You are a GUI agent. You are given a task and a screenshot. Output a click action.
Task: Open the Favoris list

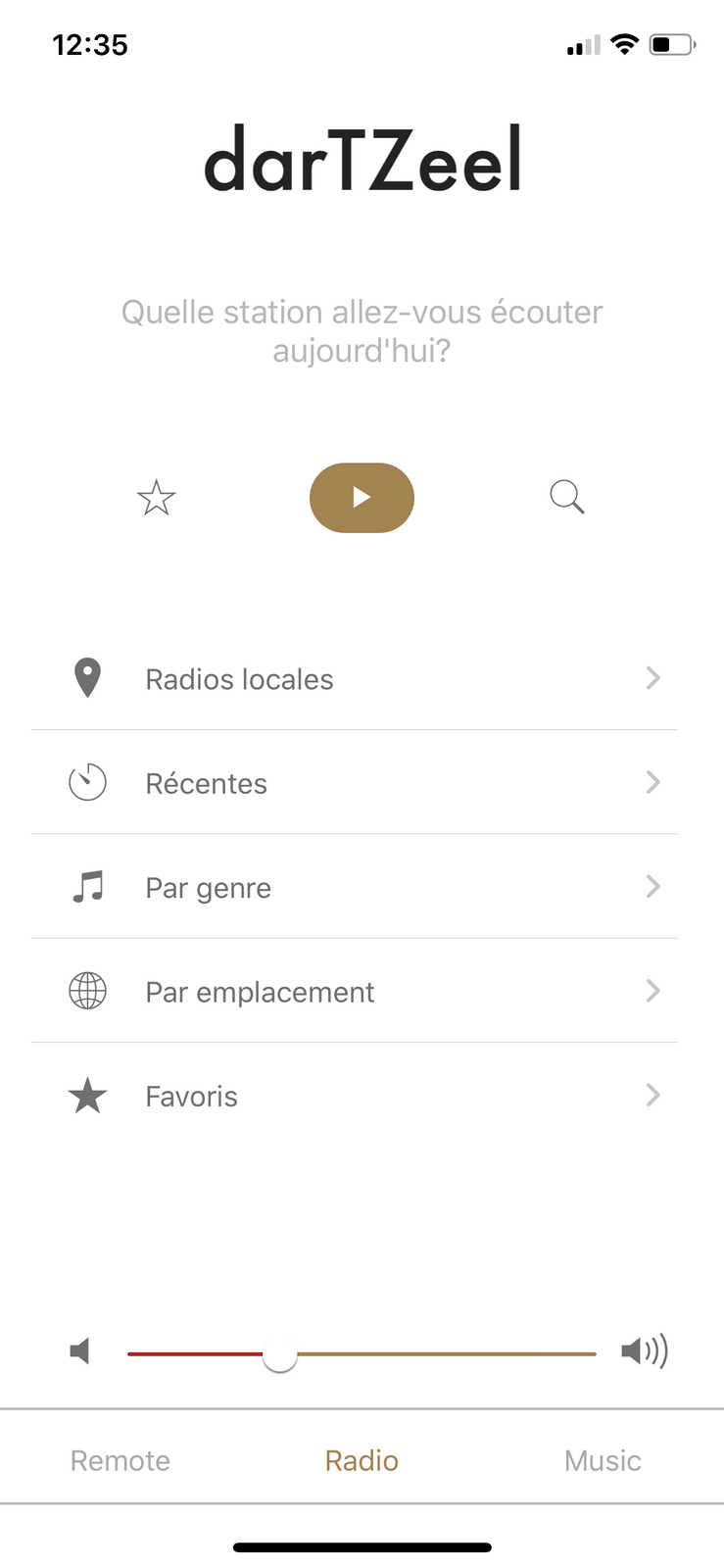tap(355, 1096)
